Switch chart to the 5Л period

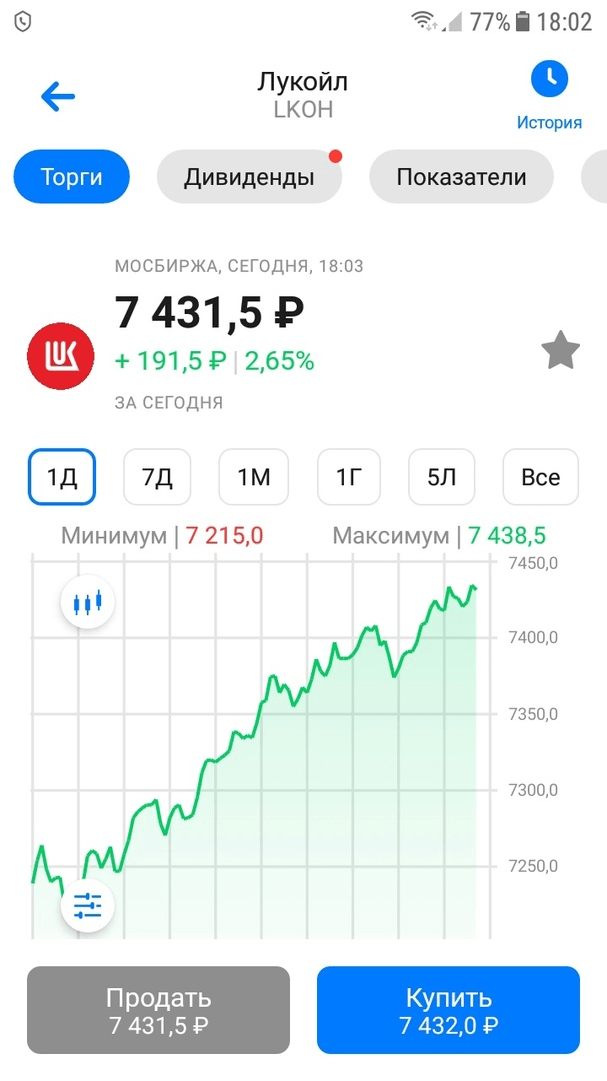[442, 477]
